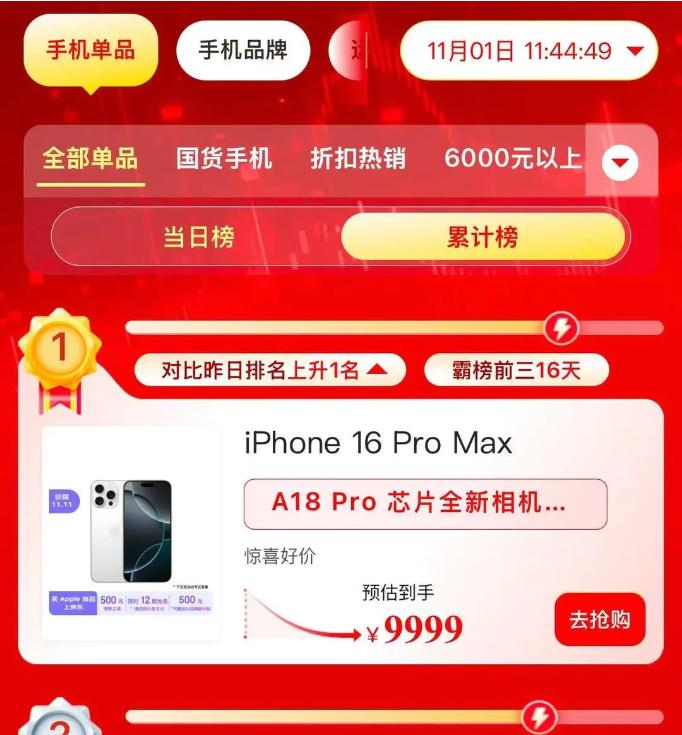Screen dimensions: 682x735
Task: Tap 去抢购 for iPhone 16 Pro Max
Action: click(x=600, y=619)
